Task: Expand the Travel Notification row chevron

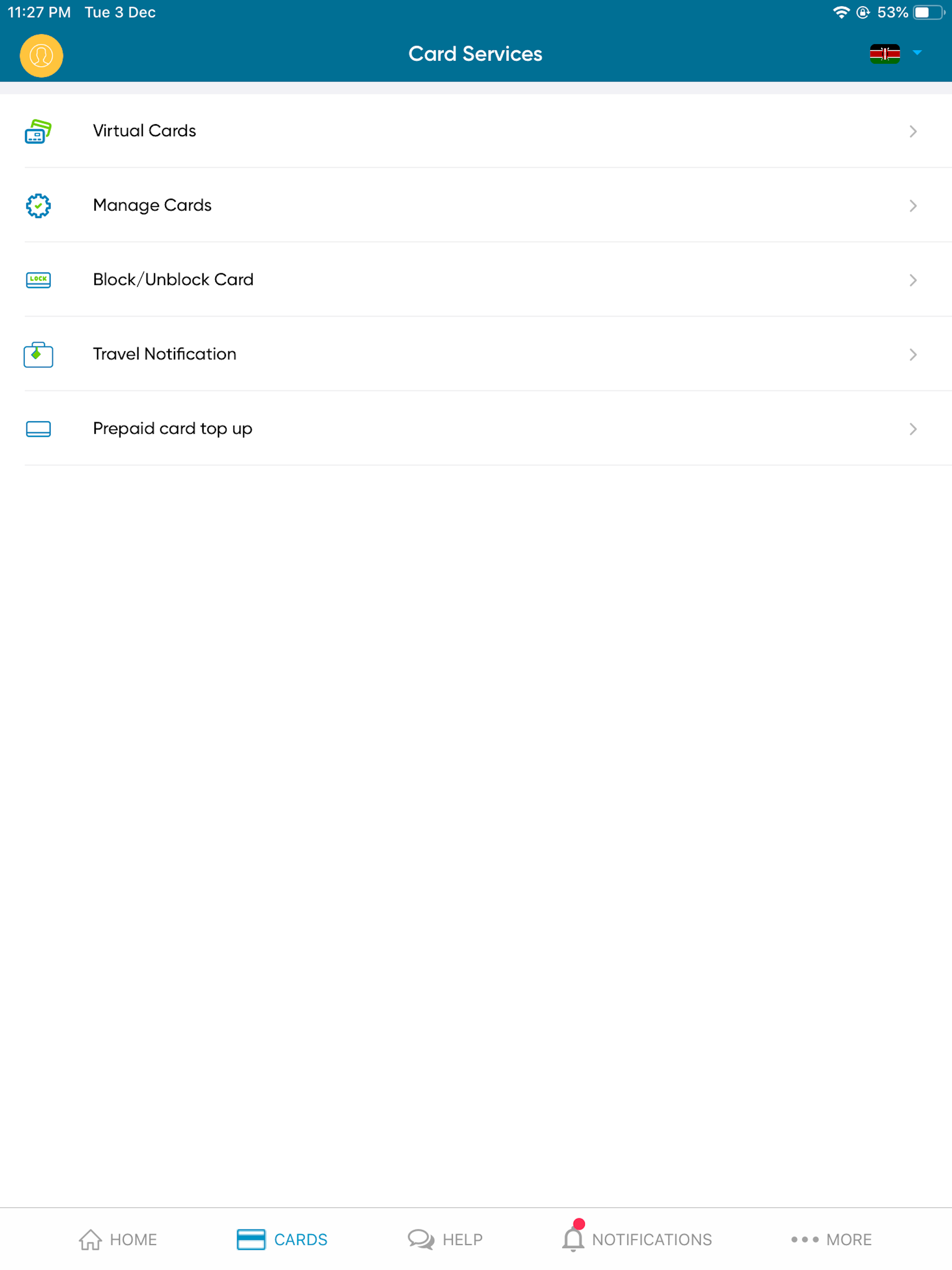Action: pyautogui.click(x=913, y=354)
